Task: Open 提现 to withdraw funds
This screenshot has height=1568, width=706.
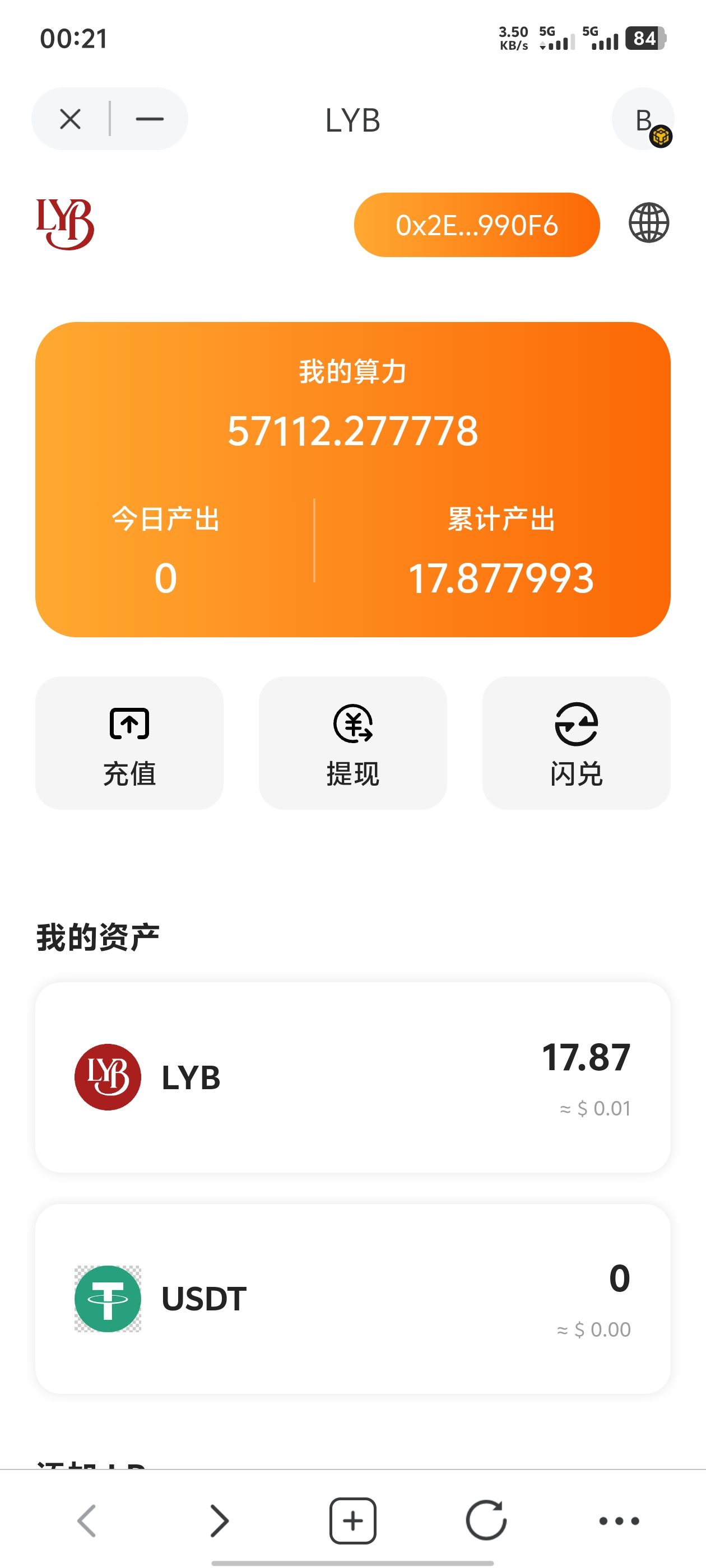Action: [x=352, y=743]
